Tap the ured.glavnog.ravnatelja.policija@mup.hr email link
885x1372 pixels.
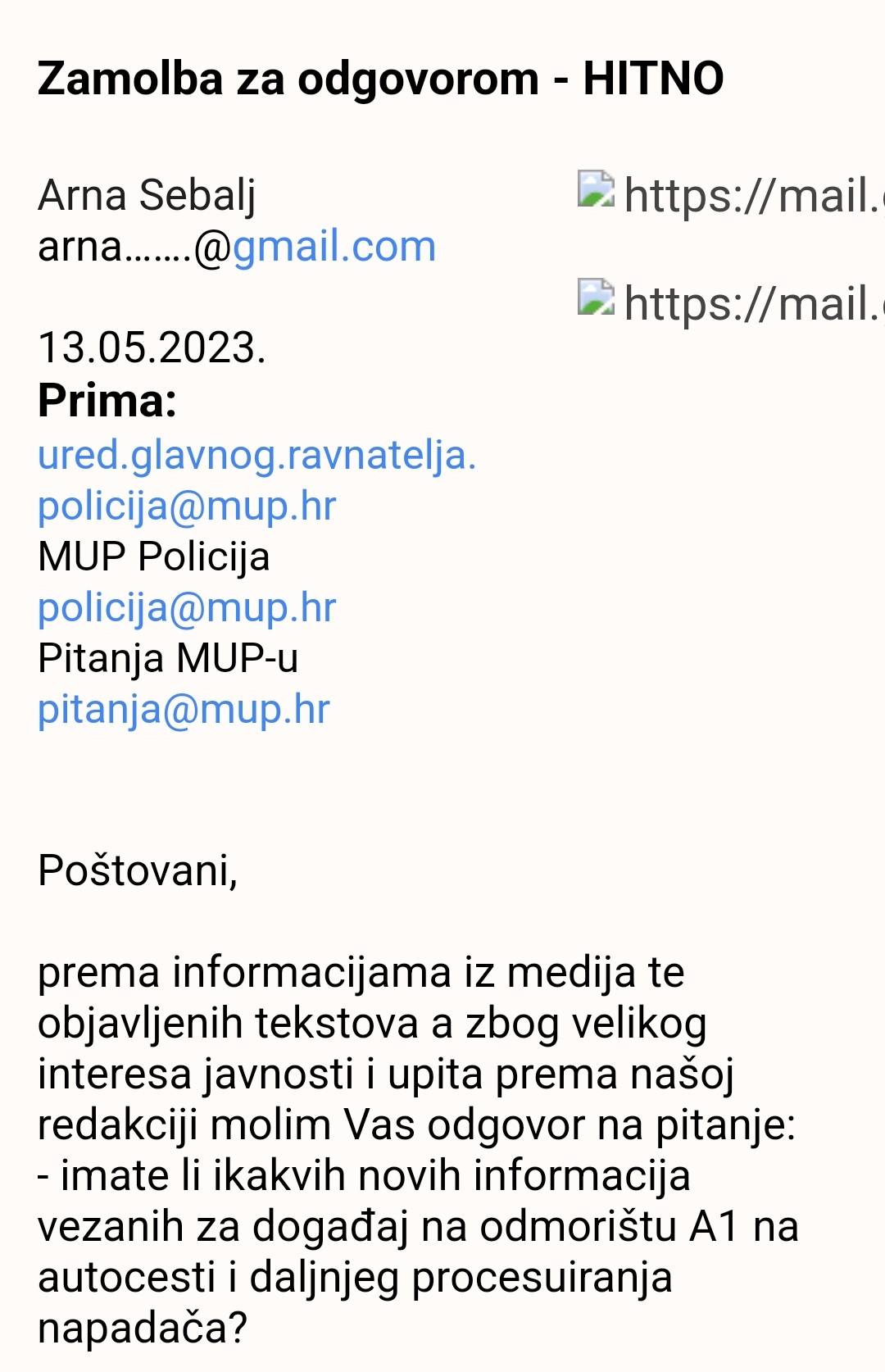click(x=256, y=455)
